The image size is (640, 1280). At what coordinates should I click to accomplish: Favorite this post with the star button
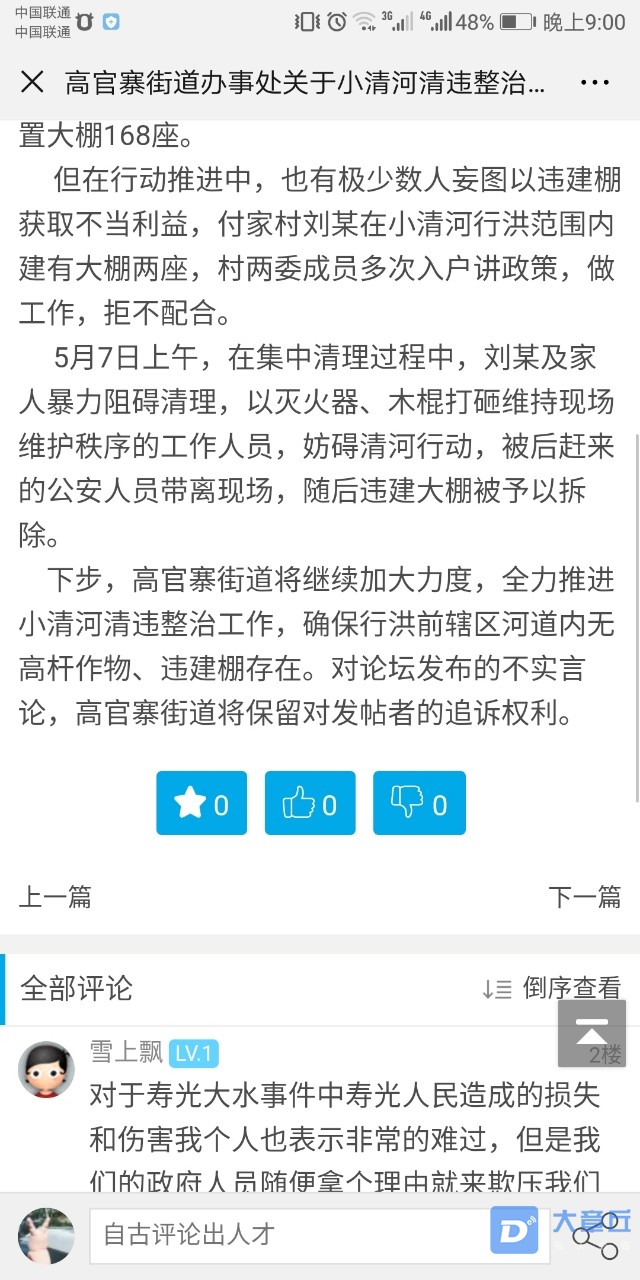(201, 803)
